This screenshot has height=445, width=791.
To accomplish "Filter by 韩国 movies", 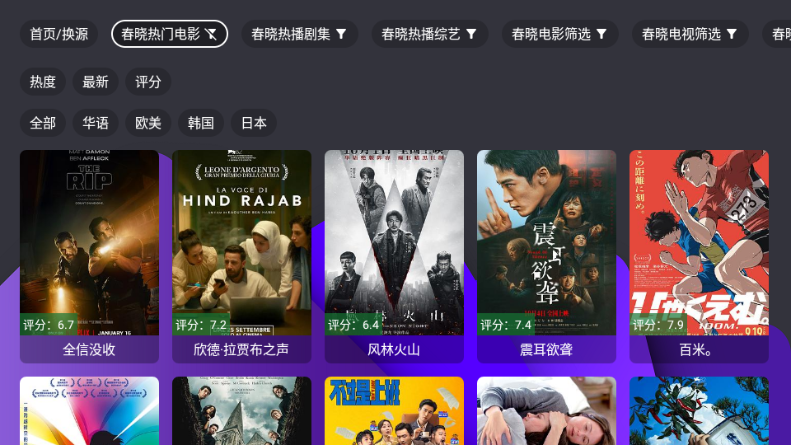I will tap(201, 123).
